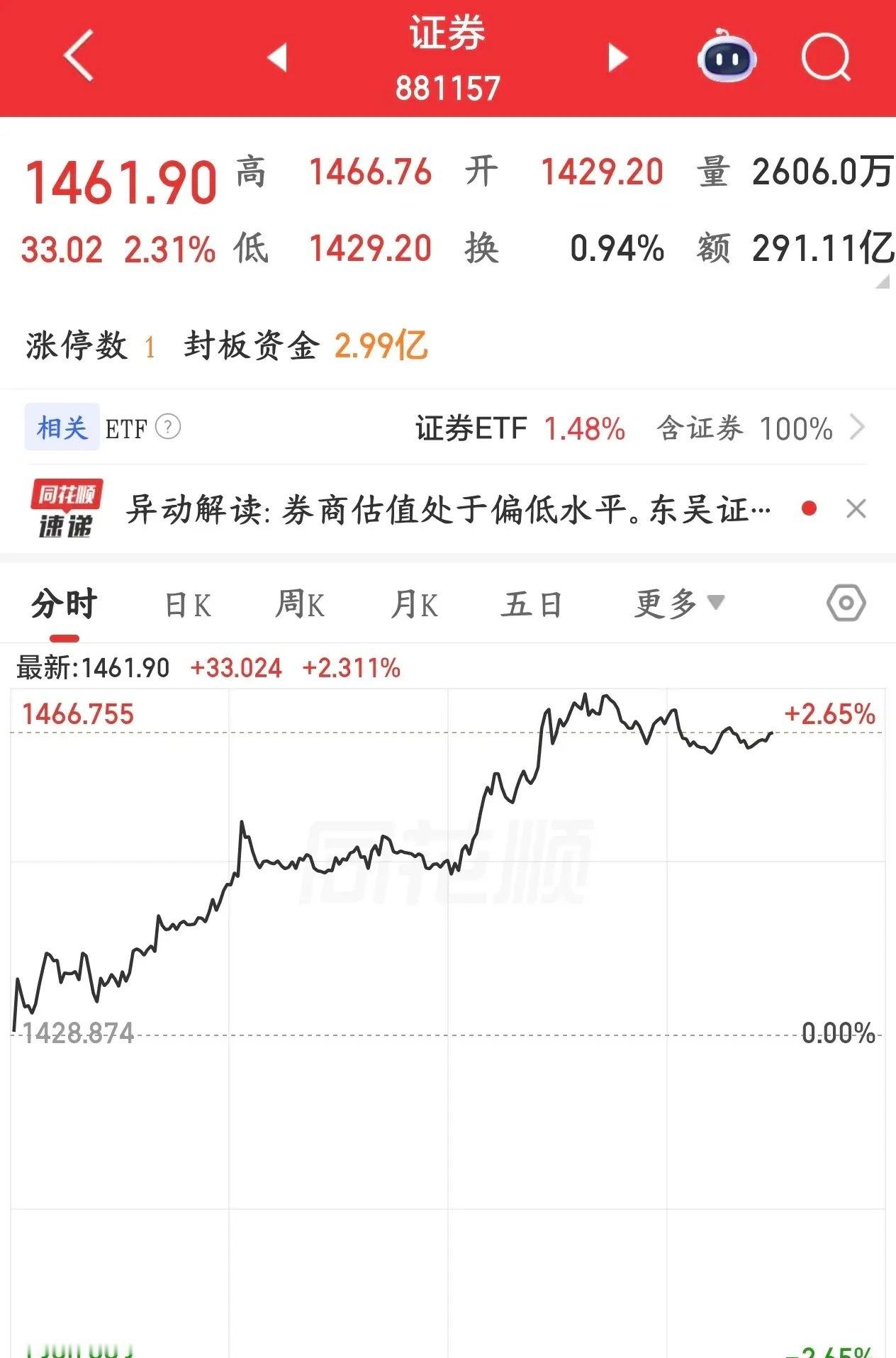Switch to the 月K chart tab
Image resolution: width=896 pixels, height=1358 pixels.
415,605
